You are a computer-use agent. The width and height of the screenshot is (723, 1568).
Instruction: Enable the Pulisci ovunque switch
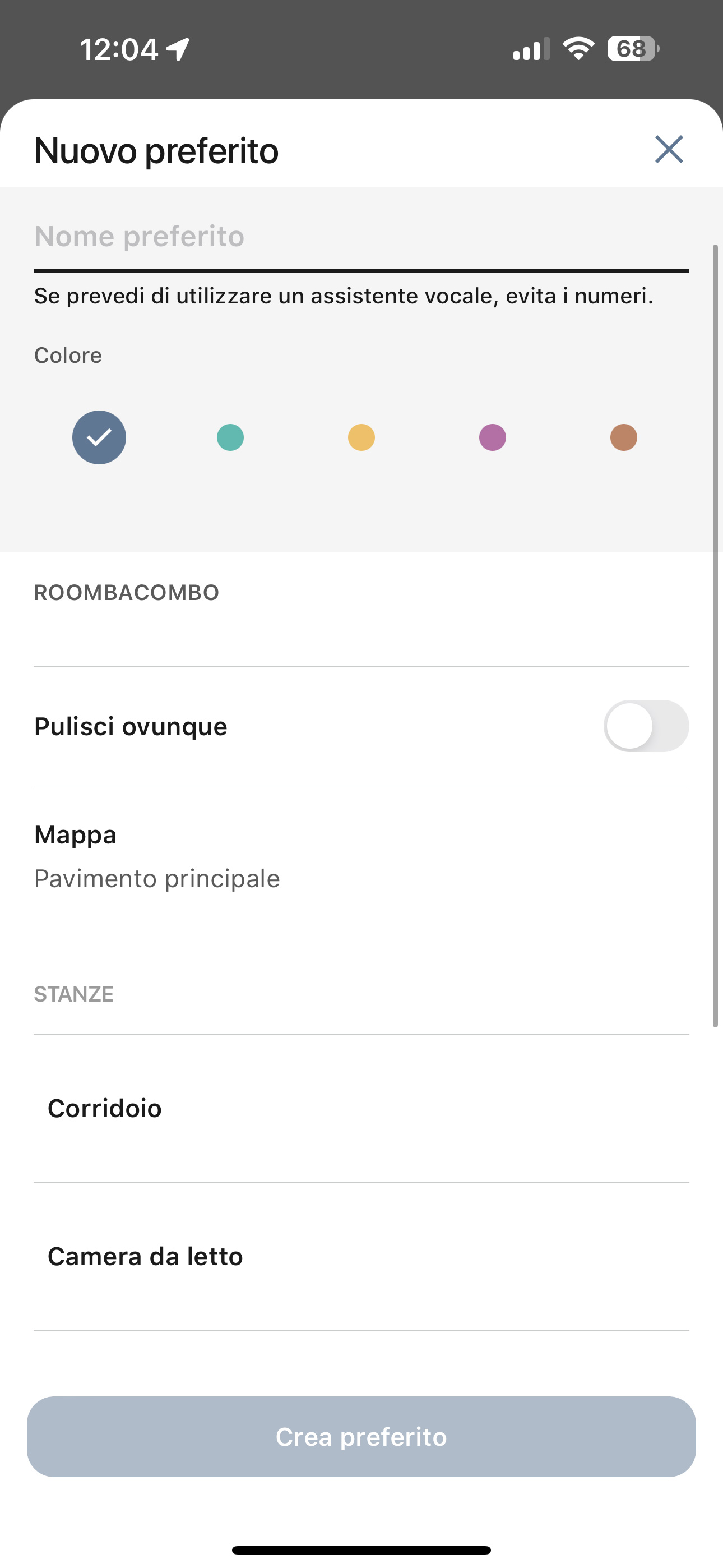(x=646, y=726)
